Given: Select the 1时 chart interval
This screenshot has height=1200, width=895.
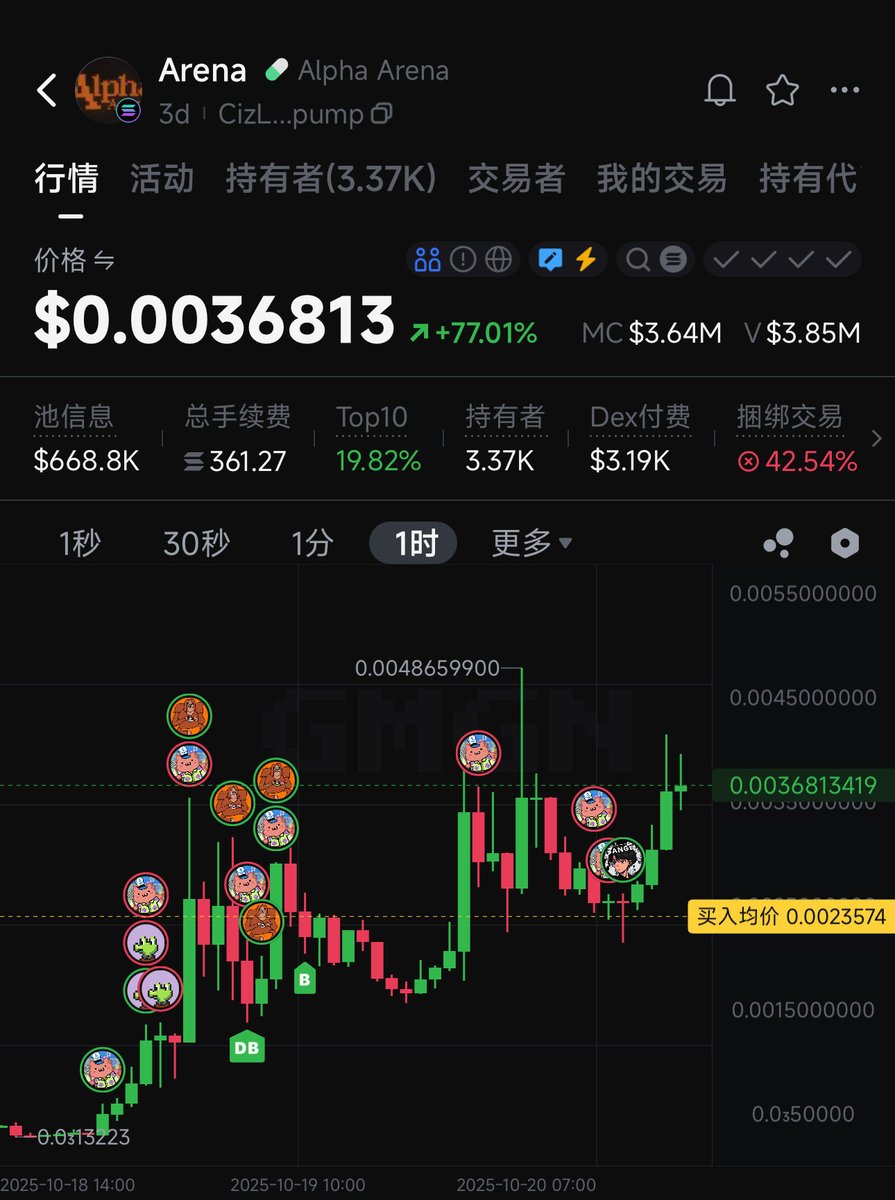Looking at the screenshot, I should (414, 544).
